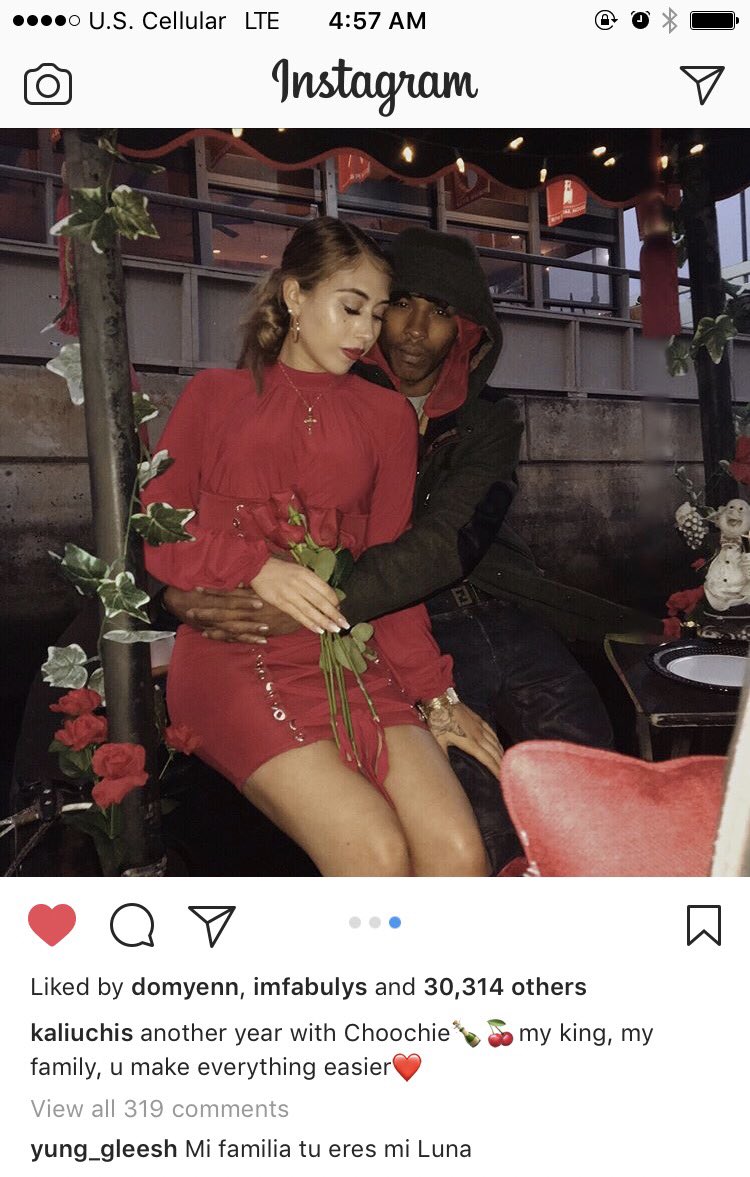Screen dimensions: 750x1177
Task: Open yung_gleesh profile from the comment
Action: [104, 1149]
